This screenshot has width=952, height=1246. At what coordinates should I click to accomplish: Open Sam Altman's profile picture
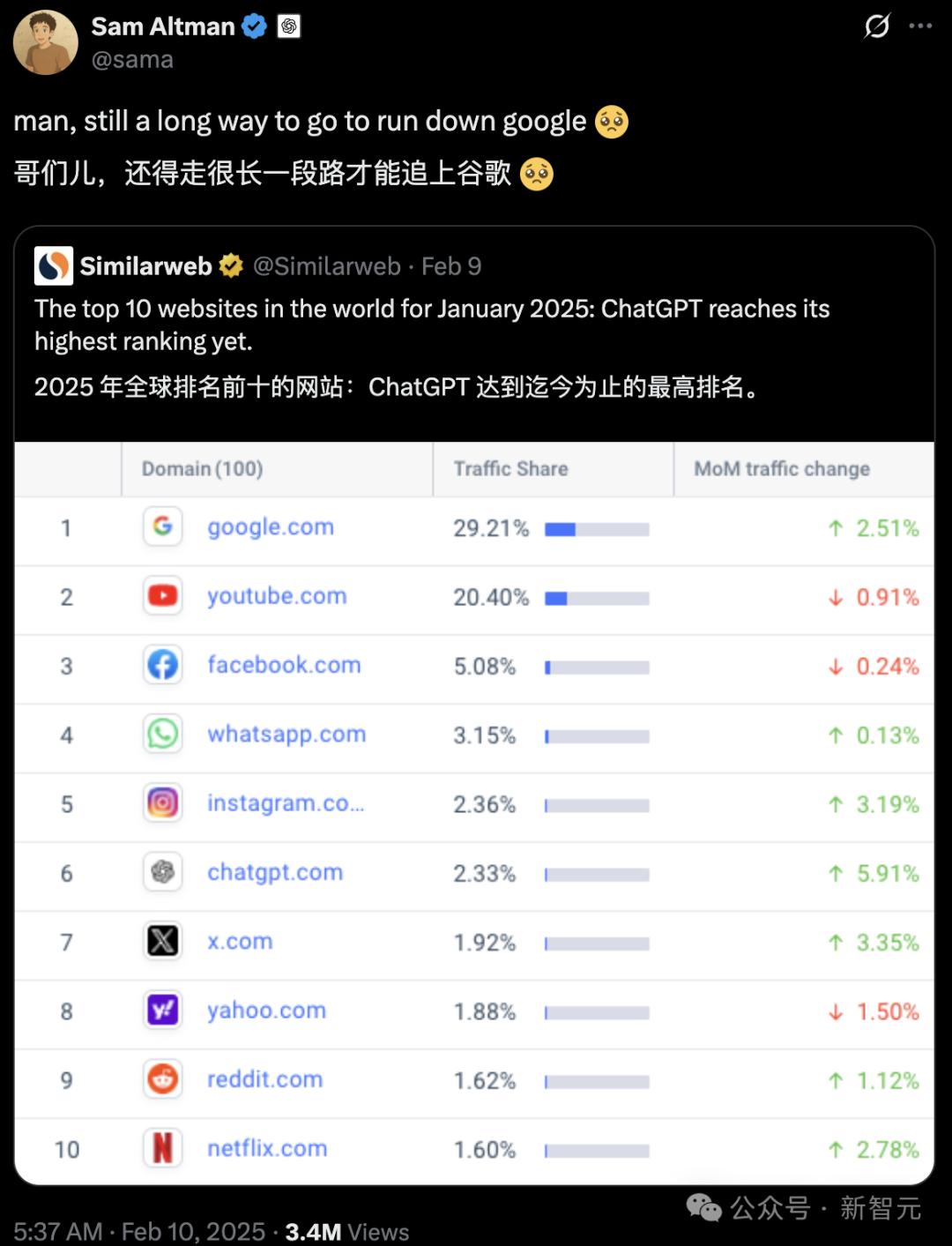(x=46, y=42)
